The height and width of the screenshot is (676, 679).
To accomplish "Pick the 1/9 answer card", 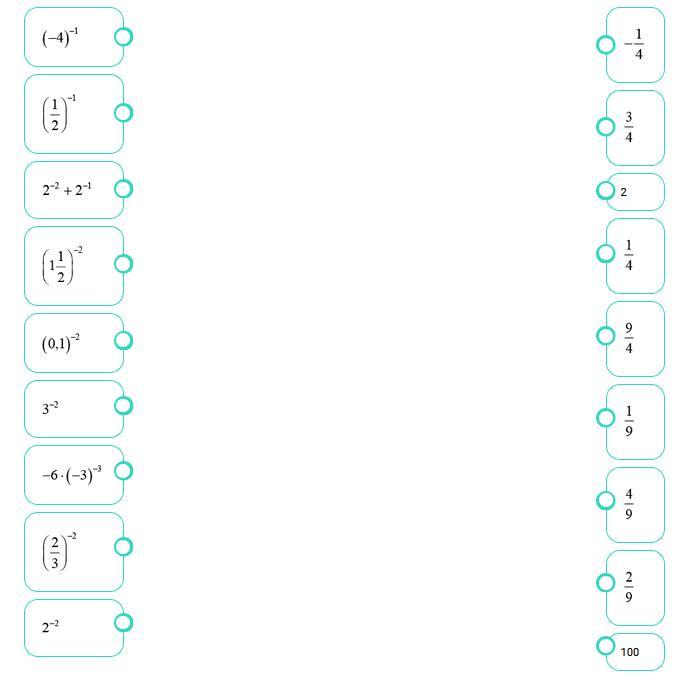I will 636,422.
